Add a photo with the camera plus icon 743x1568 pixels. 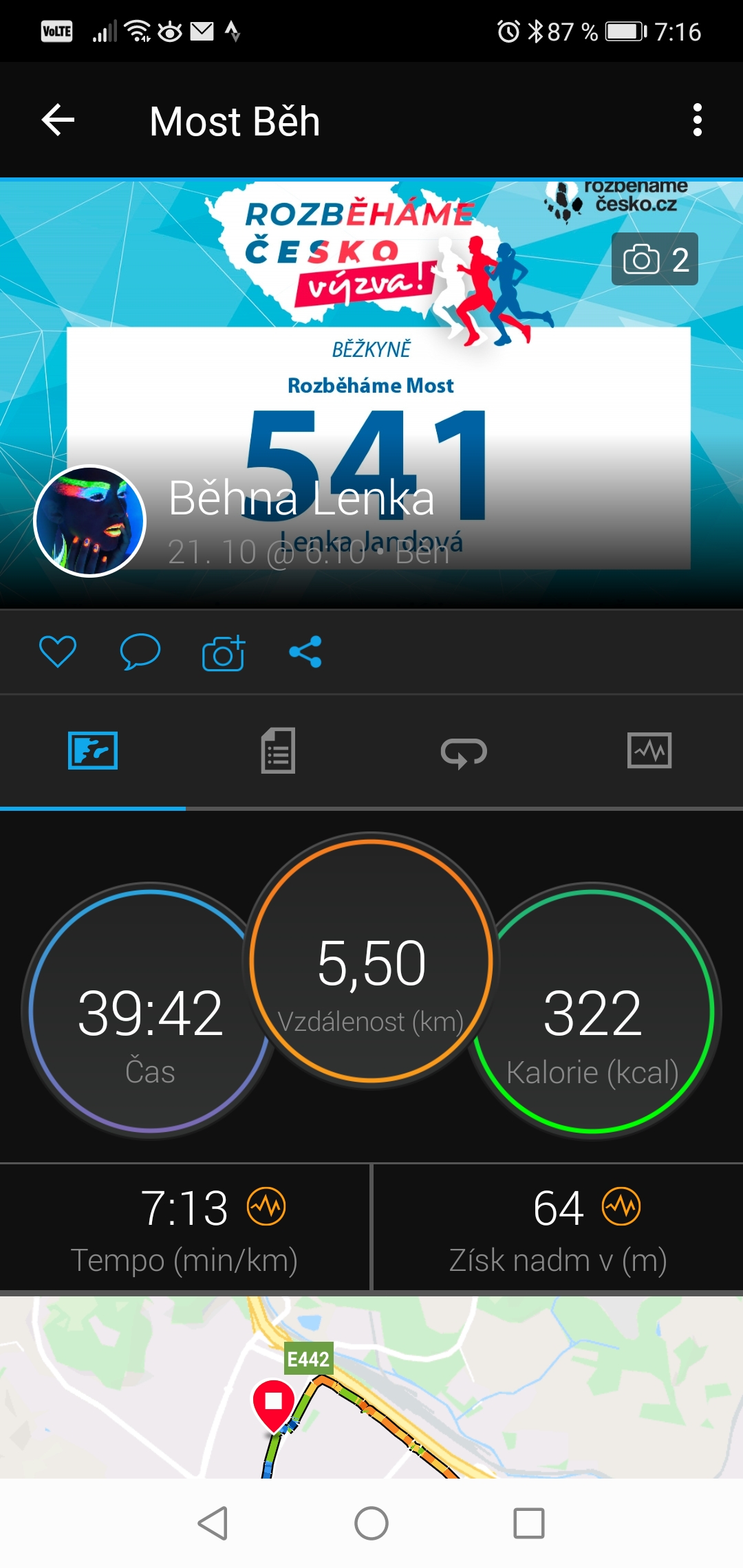224,652
